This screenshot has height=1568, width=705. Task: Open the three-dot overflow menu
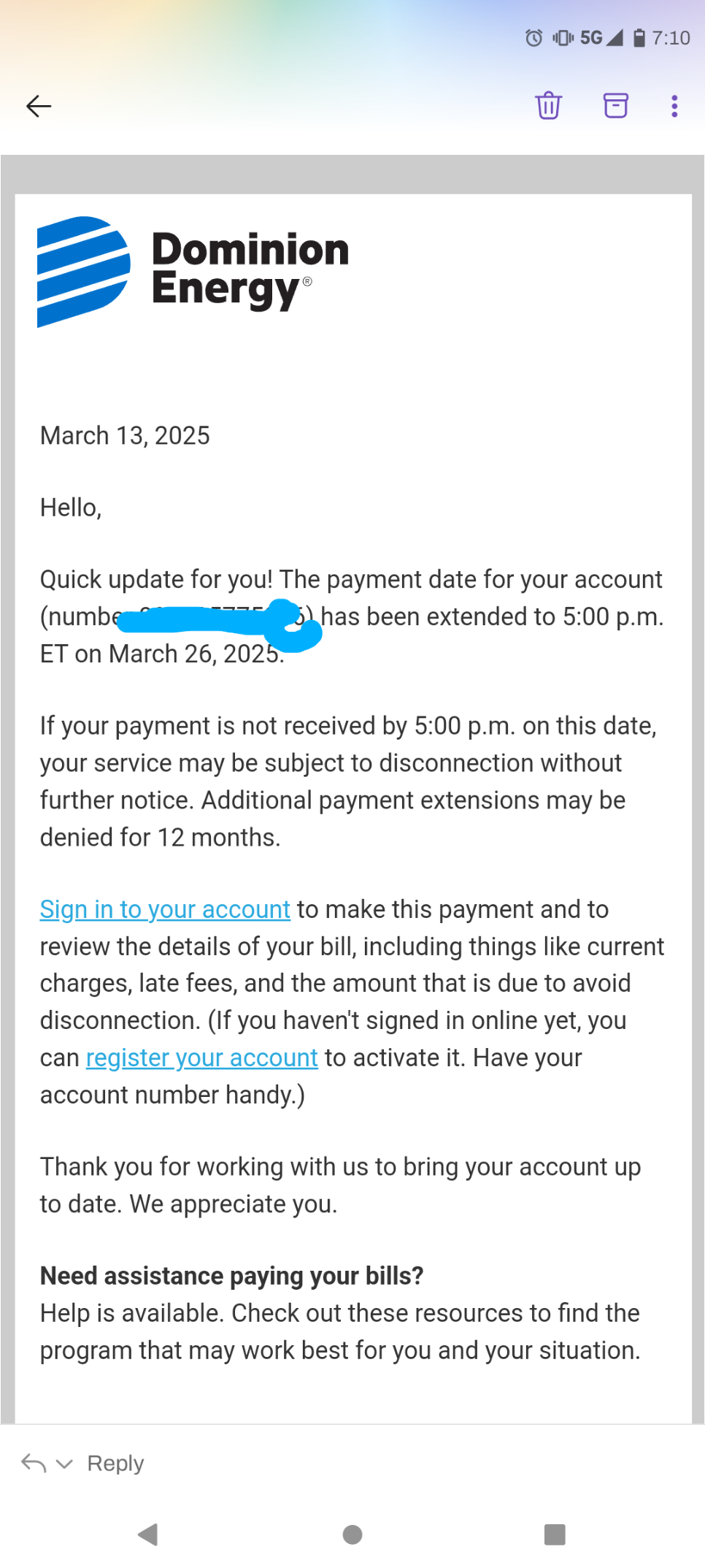[674, 106]
